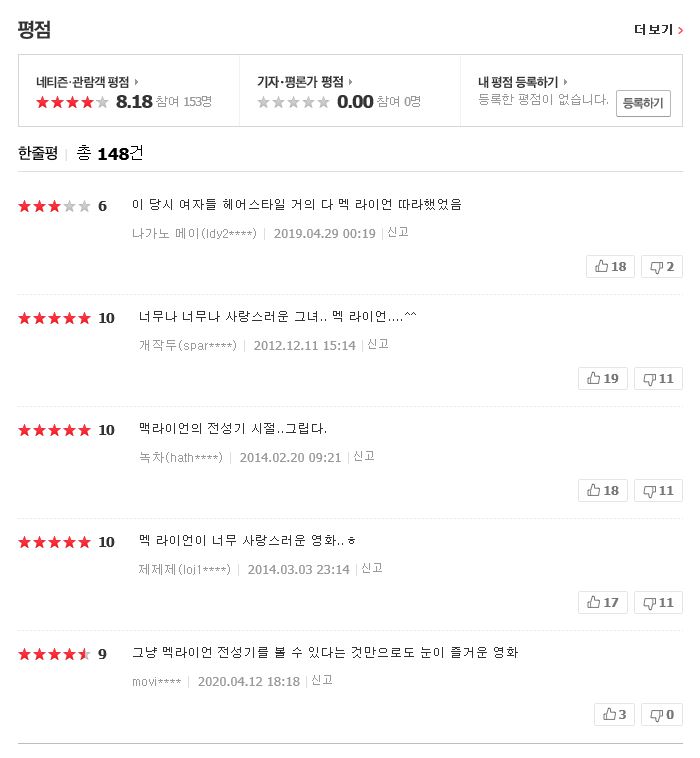The width and height of the screenshot is (700, 758).
Task: Report the movi**** review via 신고
Action: [x=322, y=680]
